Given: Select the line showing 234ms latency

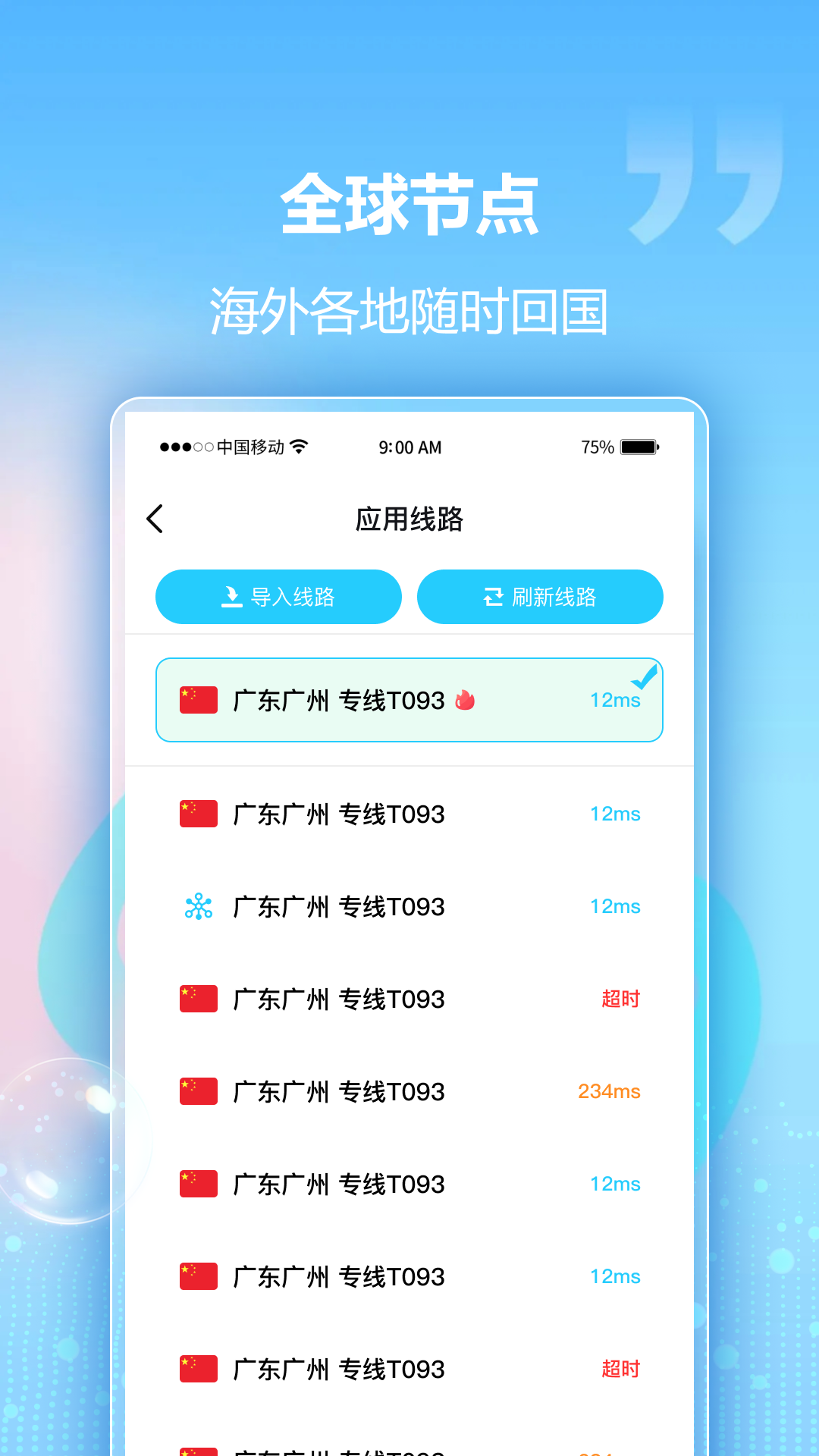Looking at the screenshot, I should 409,1091.
